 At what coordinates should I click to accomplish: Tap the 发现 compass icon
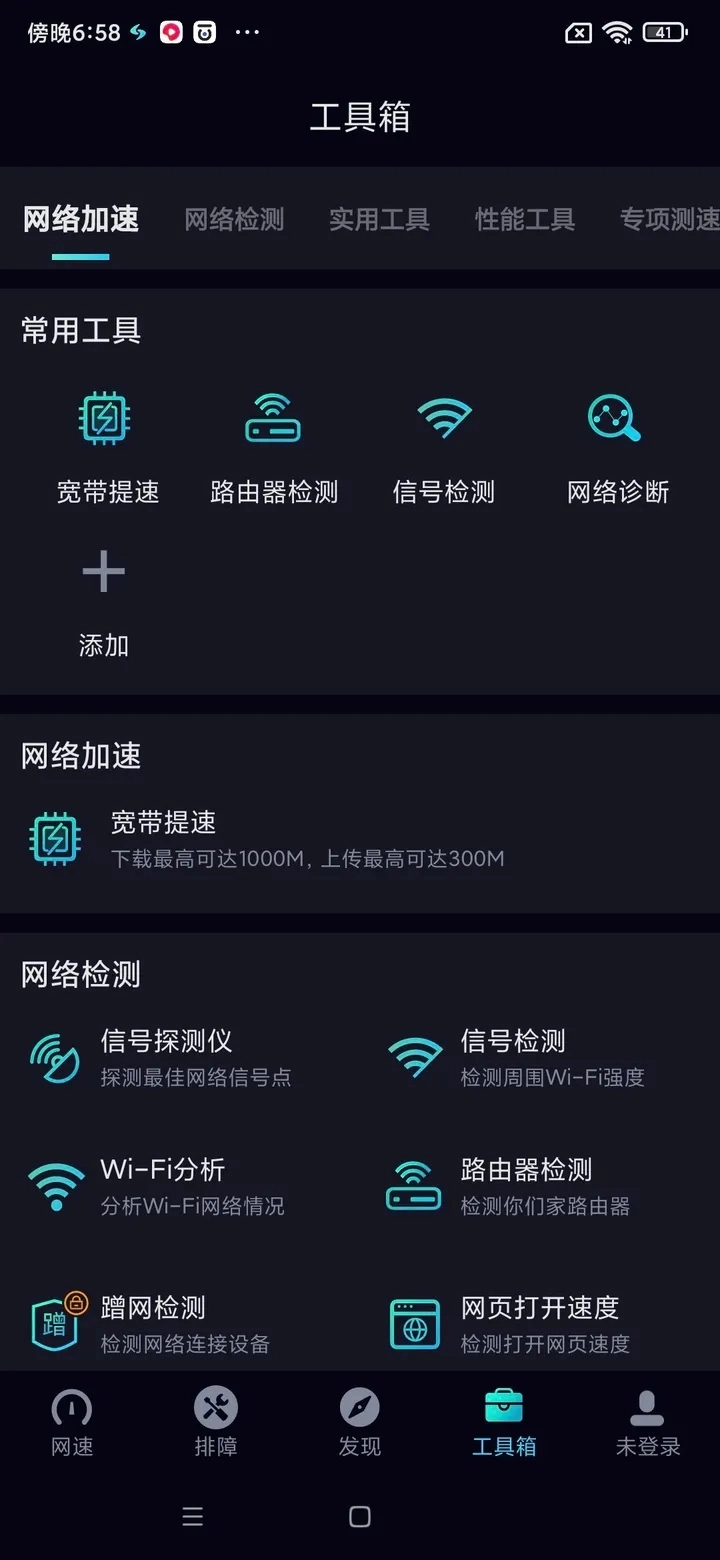tap(360, 1415)
